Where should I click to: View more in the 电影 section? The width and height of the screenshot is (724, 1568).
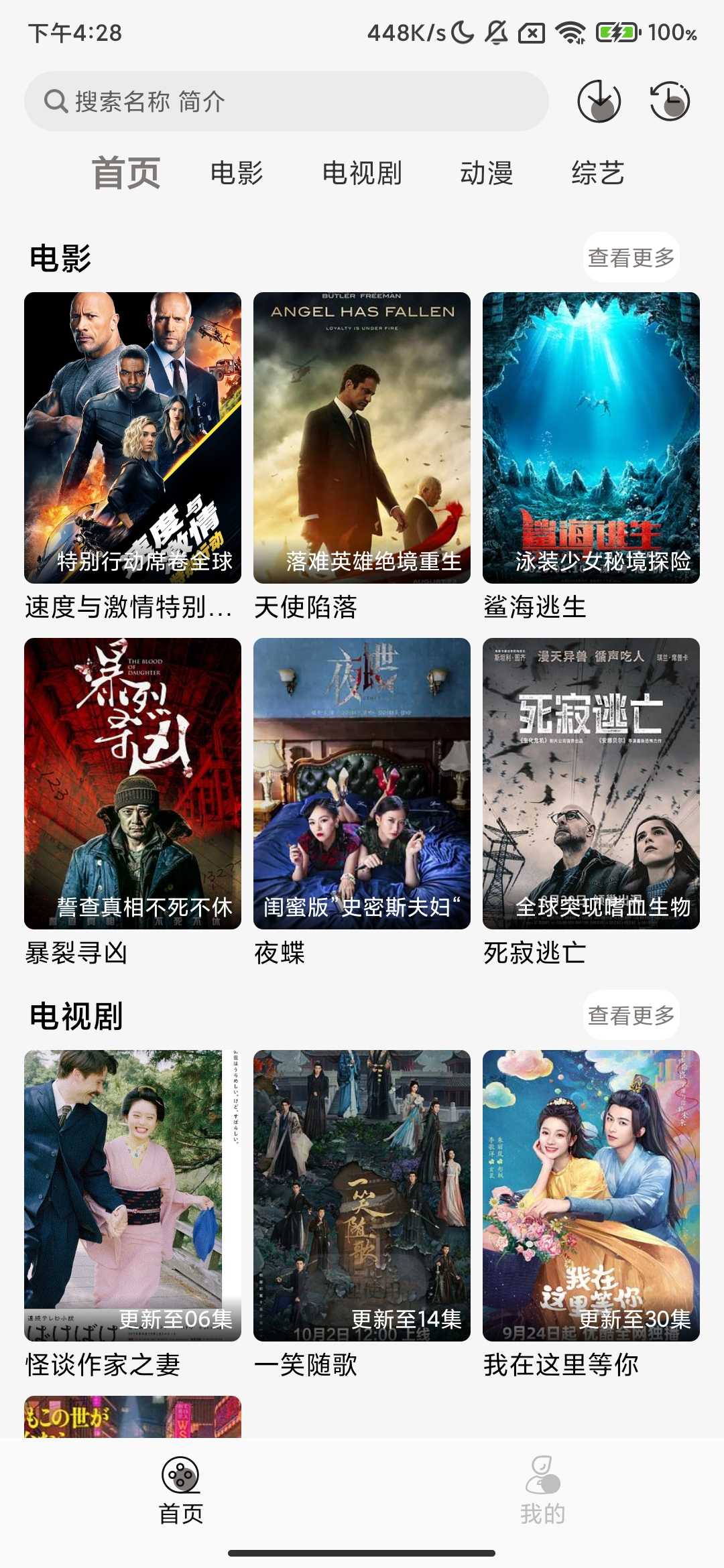click(x=631, y=257)
